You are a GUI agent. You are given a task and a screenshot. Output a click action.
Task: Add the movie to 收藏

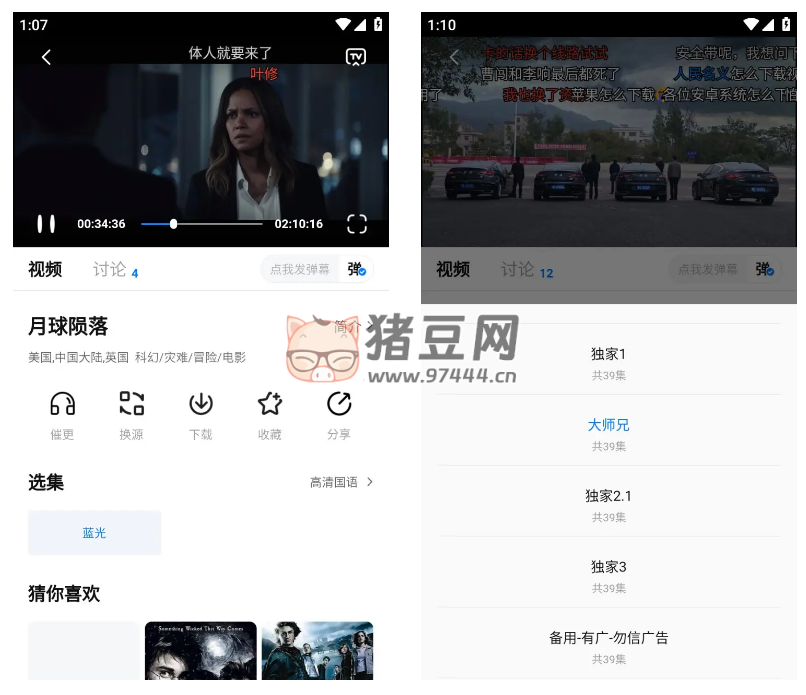270,415
